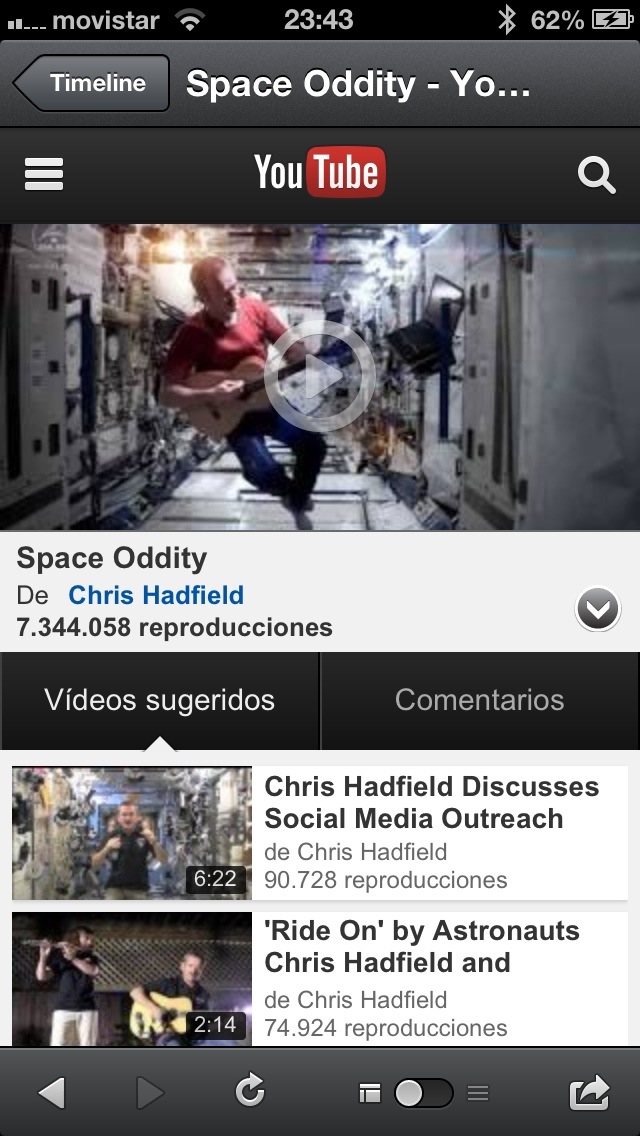Go back to Timeline
This screenshot has height=1136, width=640.
(90, 84)
